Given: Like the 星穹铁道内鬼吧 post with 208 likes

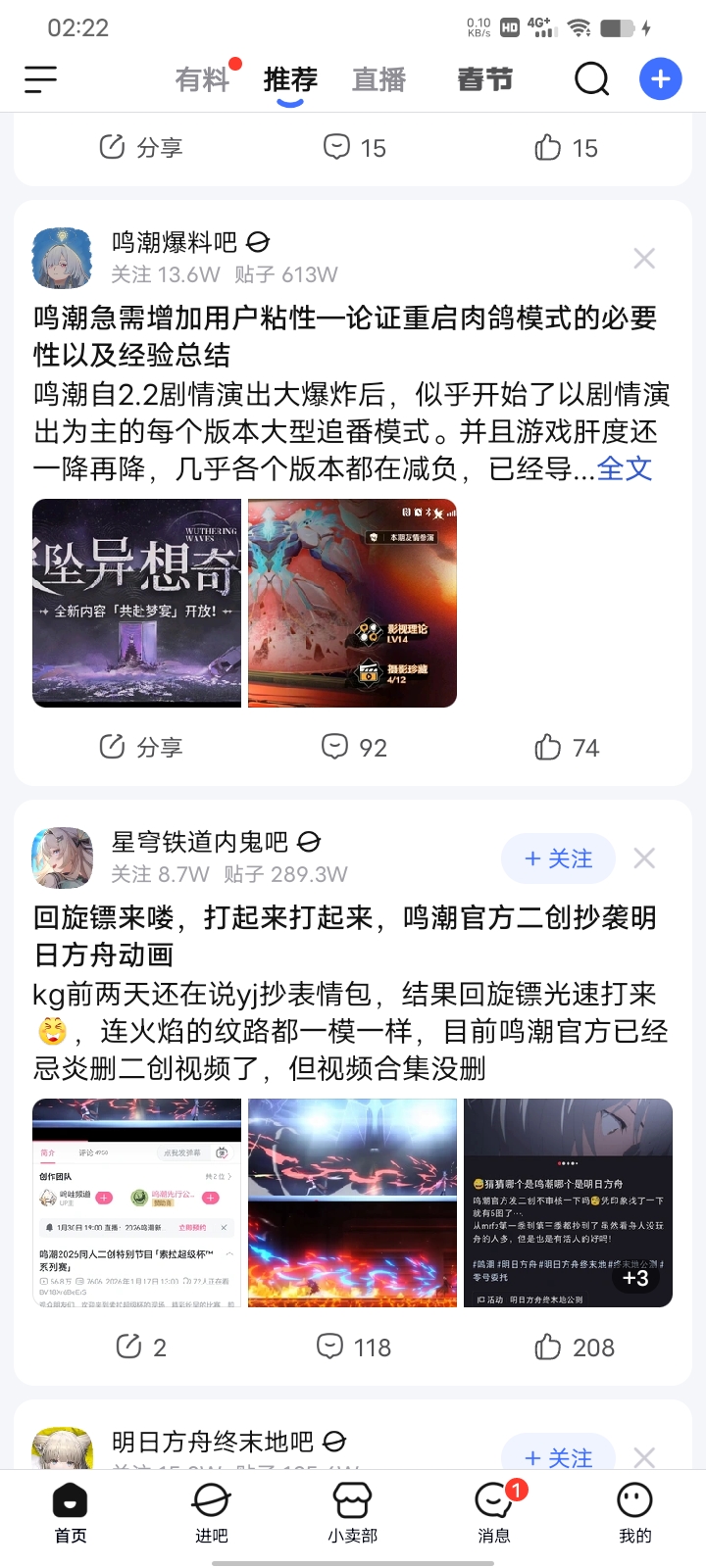Looking at the screenshot, I should (575, 1347).
